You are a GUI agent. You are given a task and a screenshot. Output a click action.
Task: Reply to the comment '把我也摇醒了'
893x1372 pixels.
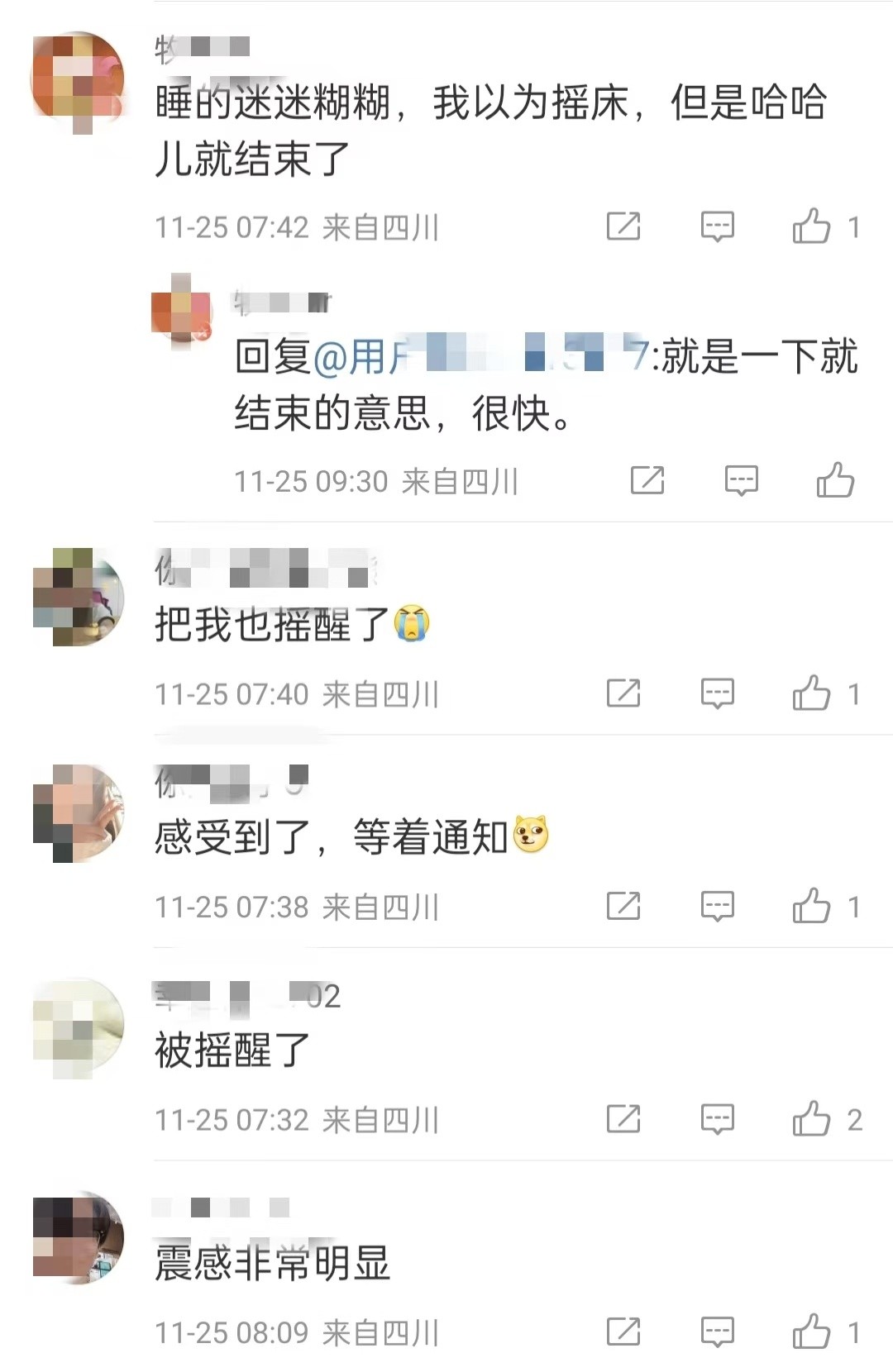click(x=717, y=693)
